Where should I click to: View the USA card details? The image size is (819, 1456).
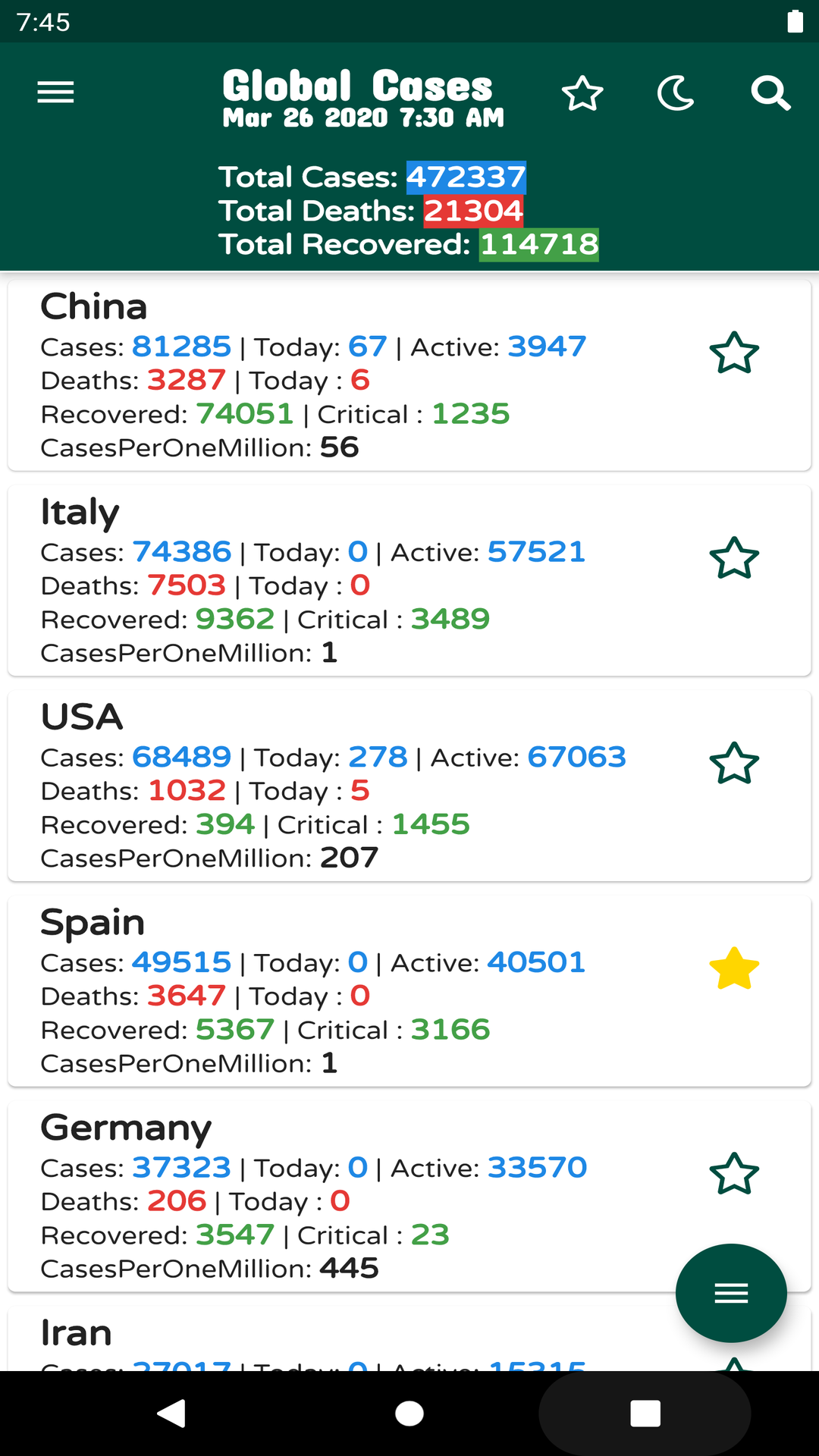point(409,786)
